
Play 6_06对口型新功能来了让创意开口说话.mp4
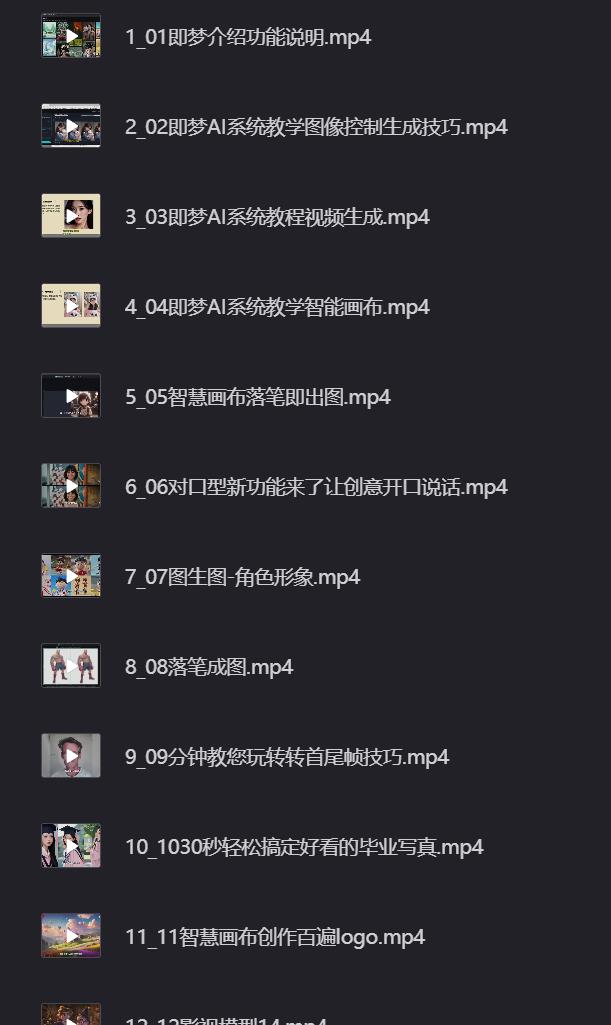[316, 487]
